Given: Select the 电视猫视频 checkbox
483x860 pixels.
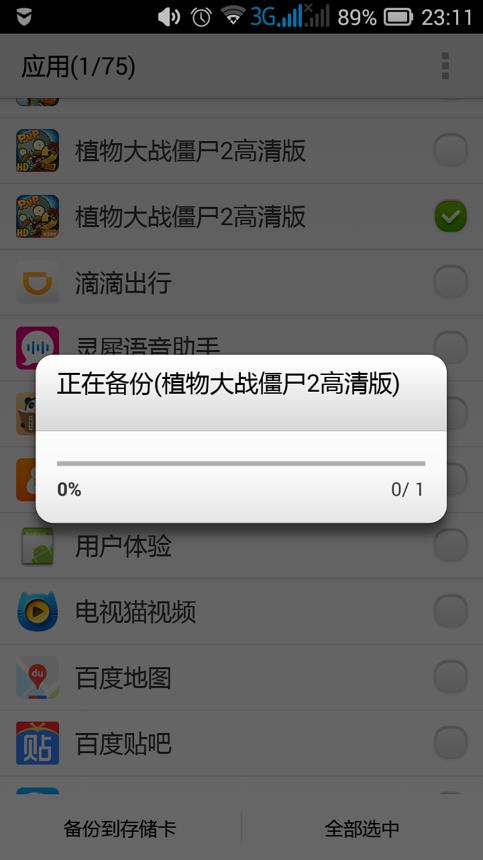Looking at the screenshot, I should pyautogui.click(x=451, y=611).
